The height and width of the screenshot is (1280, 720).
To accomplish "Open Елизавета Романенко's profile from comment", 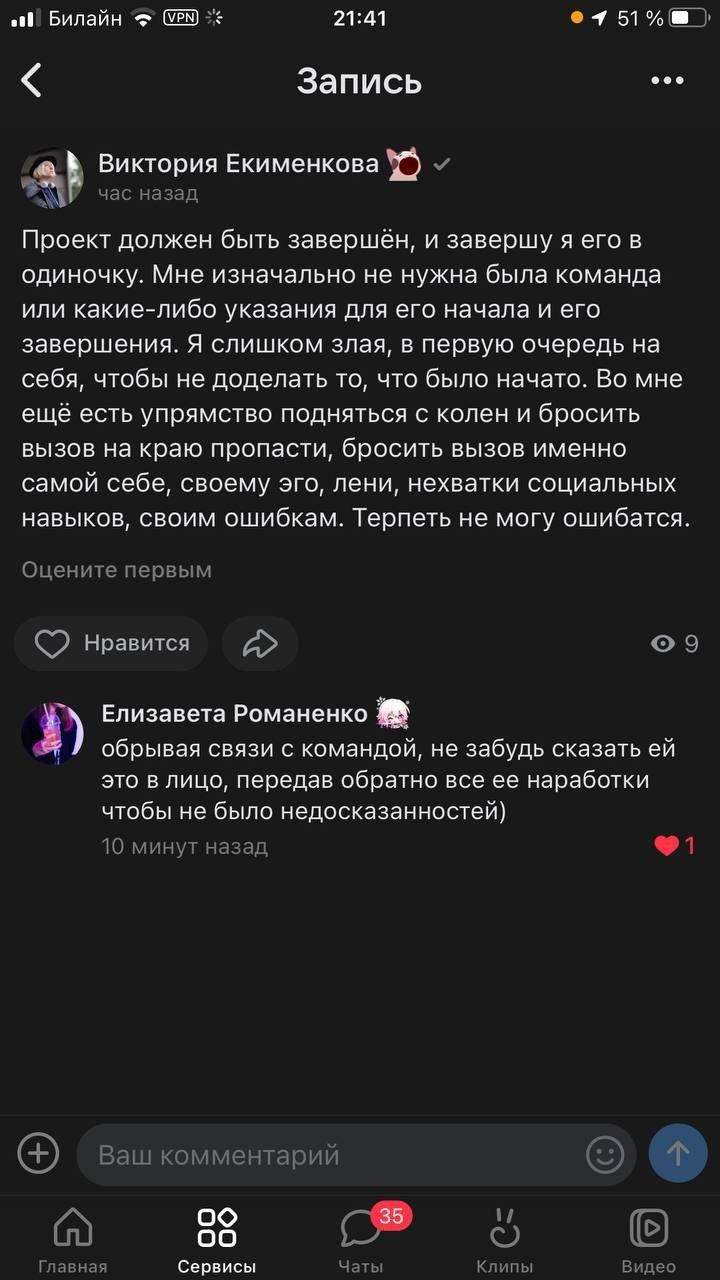I will tap(52, 733).
